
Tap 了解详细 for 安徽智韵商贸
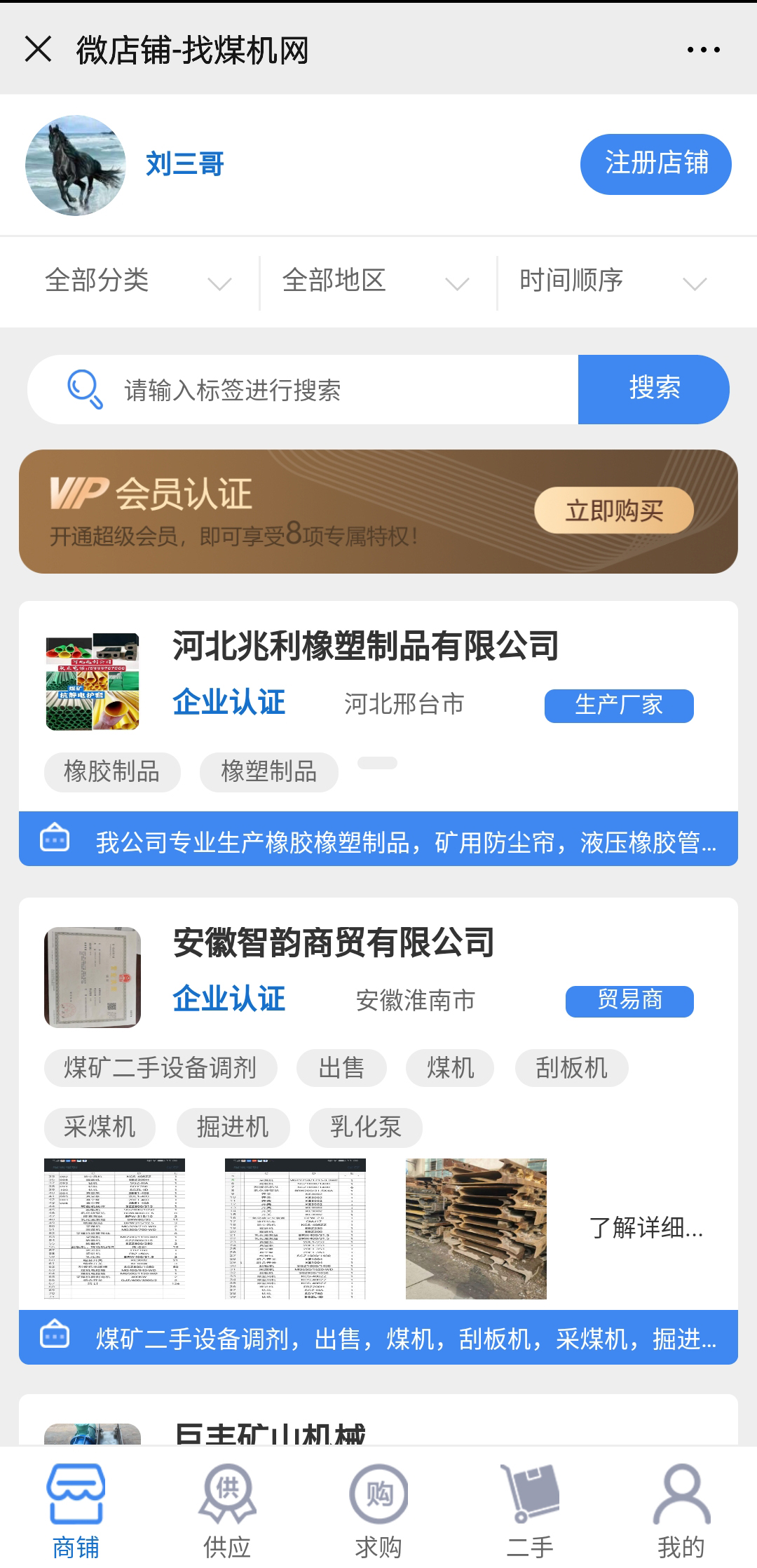click(645, 1228)
